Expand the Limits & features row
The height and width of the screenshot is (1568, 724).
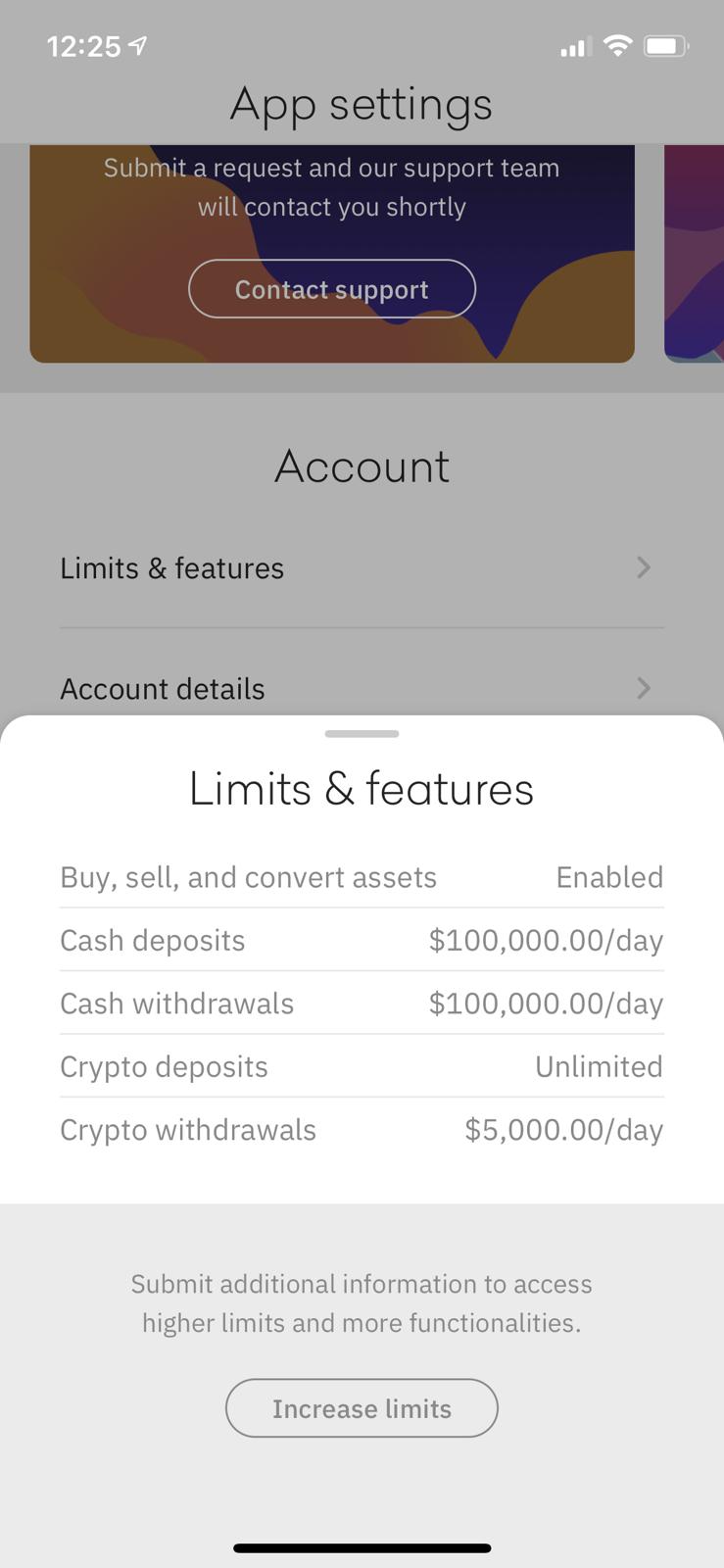172,567
